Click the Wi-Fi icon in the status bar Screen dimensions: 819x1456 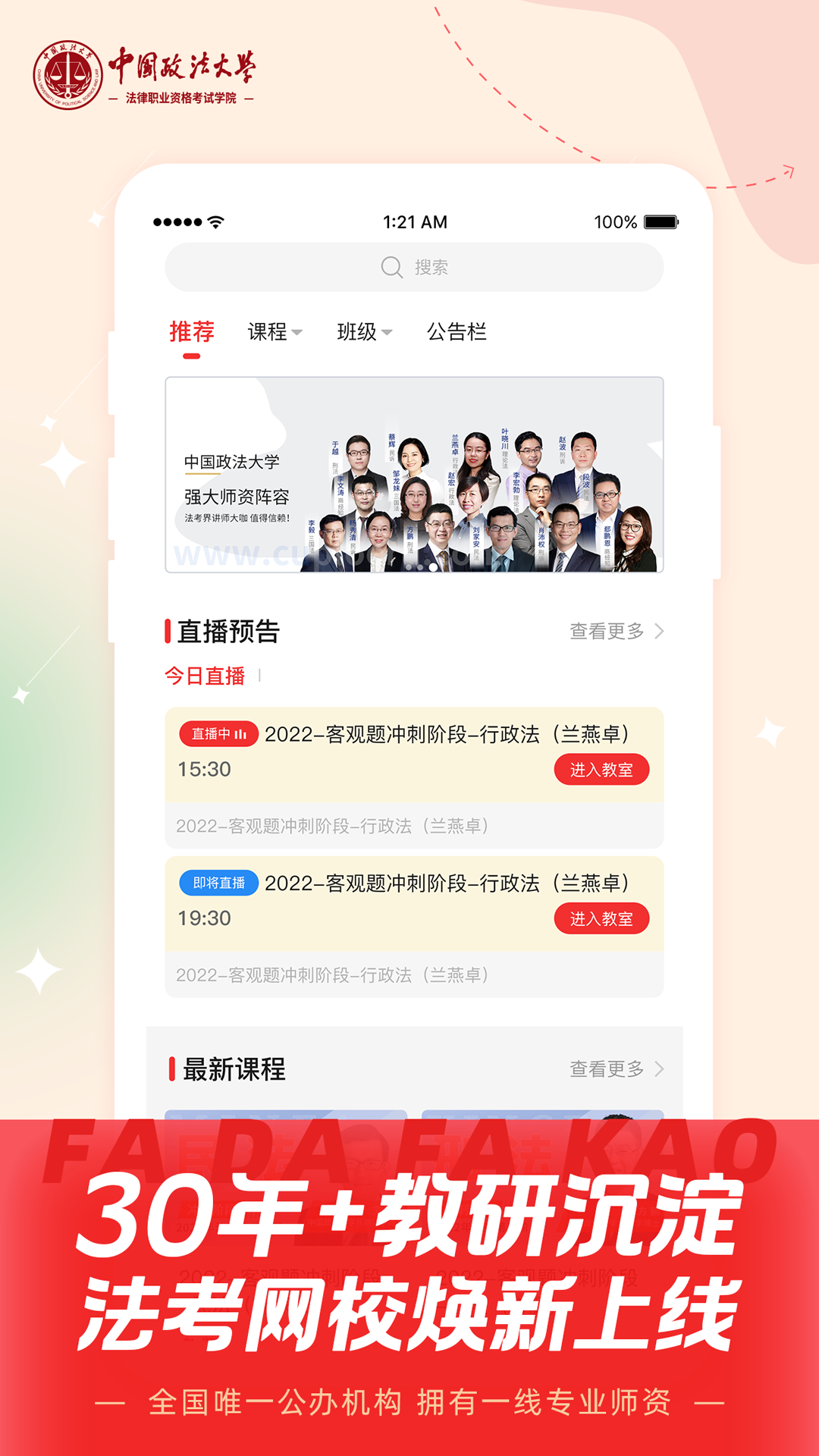(215, 221)
